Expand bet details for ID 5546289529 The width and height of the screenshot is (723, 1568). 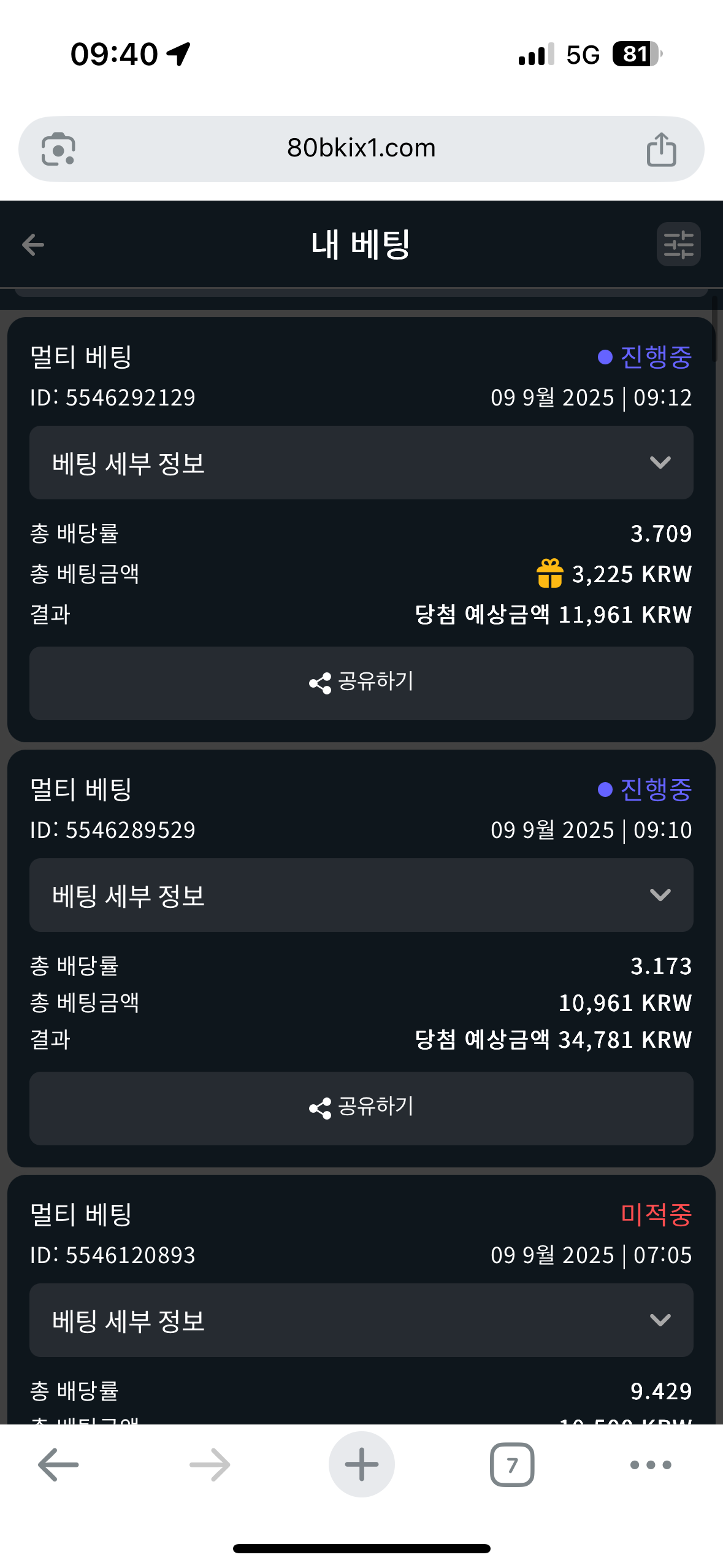pyautogui.click(x=361, y=895)
